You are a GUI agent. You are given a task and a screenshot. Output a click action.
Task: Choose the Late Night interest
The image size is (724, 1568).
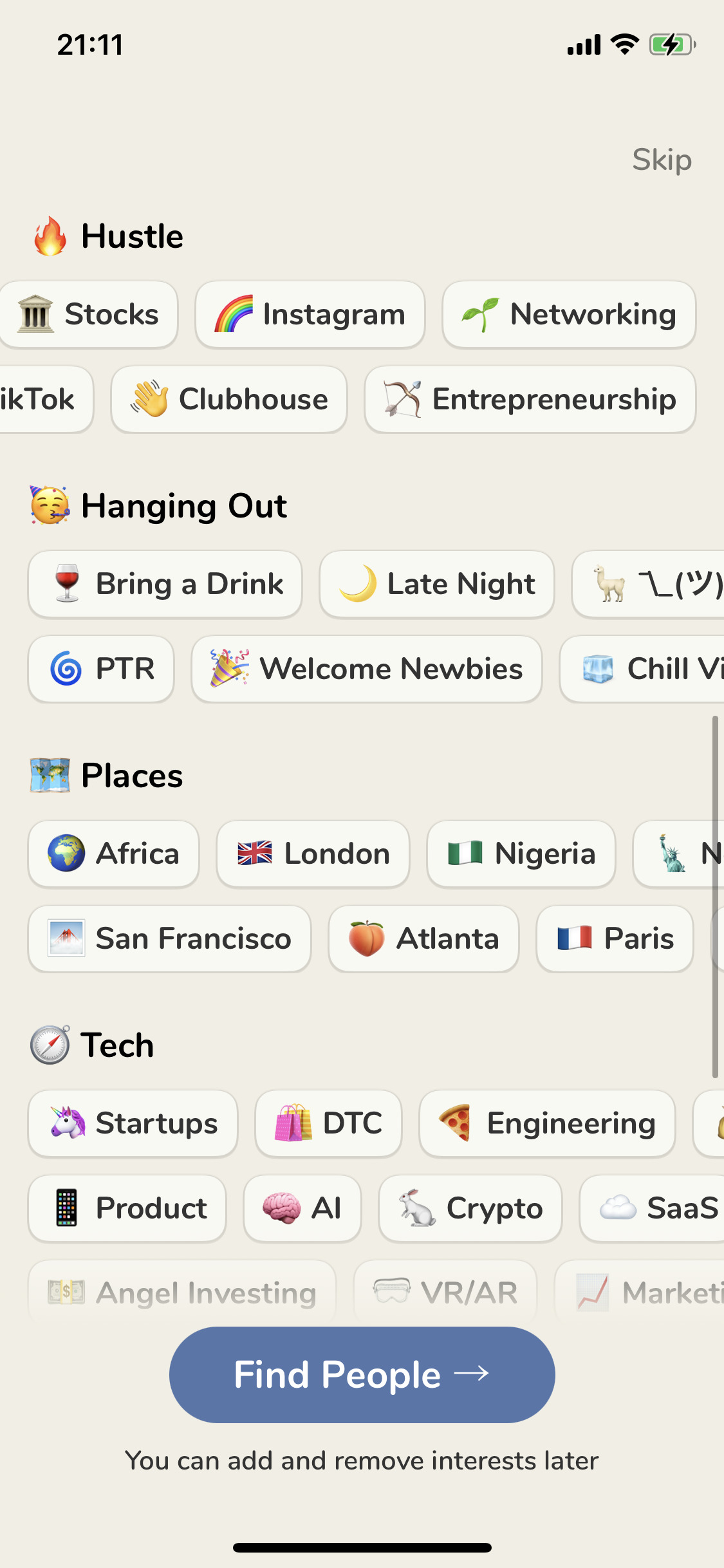(437, 584)
